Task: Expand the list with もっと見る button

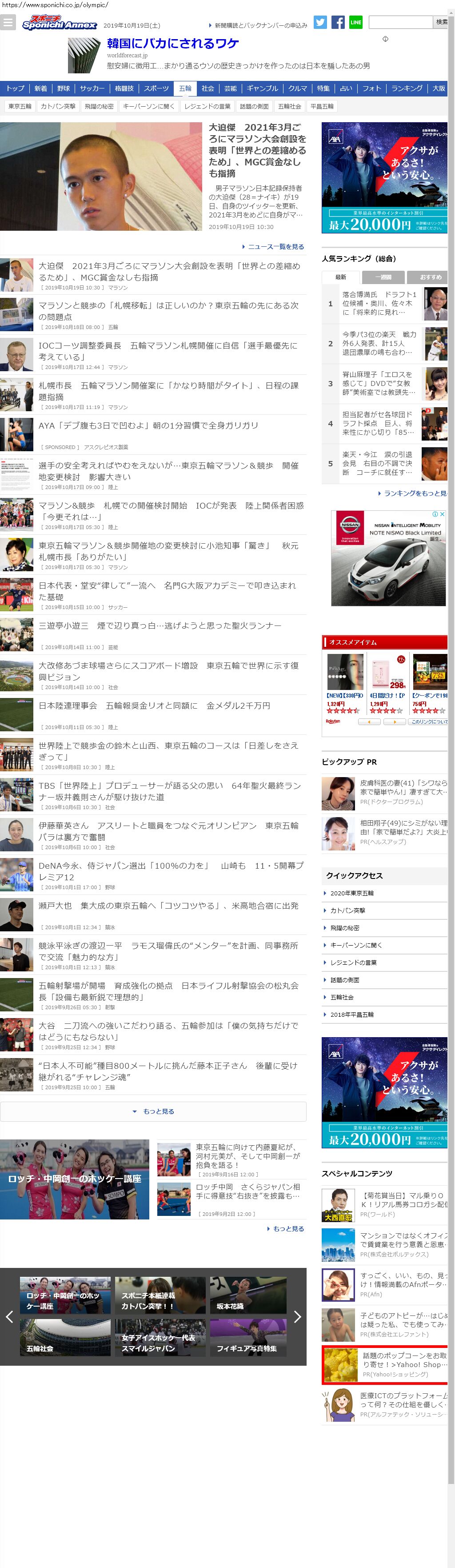Action: click(x=153, y=1111)
